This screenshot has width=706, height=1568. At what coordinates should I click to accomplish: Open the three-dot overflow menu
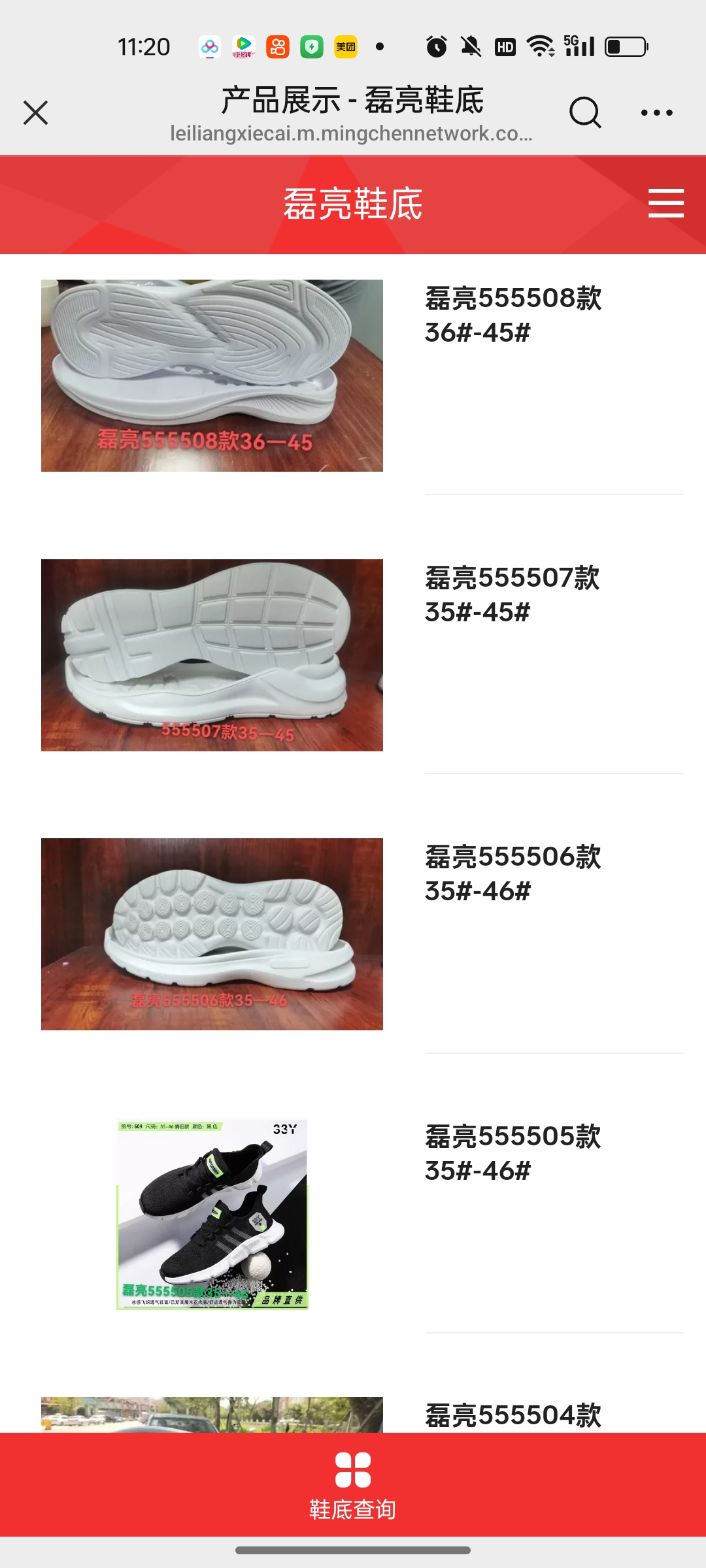[x=656, y=112]
